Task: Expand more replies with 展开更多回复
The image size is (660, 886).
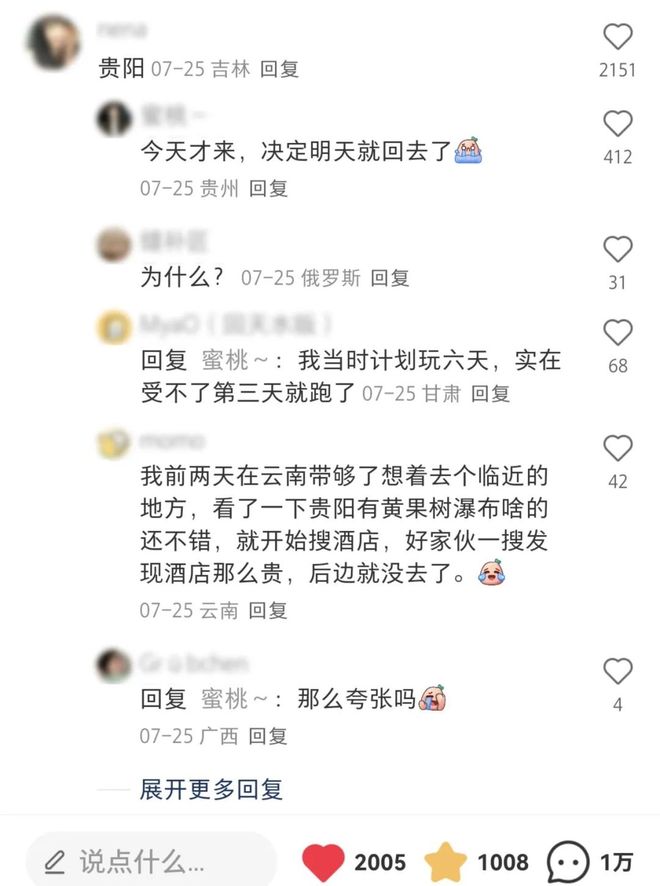Action: pyautogui.click(x=211, y=789)
